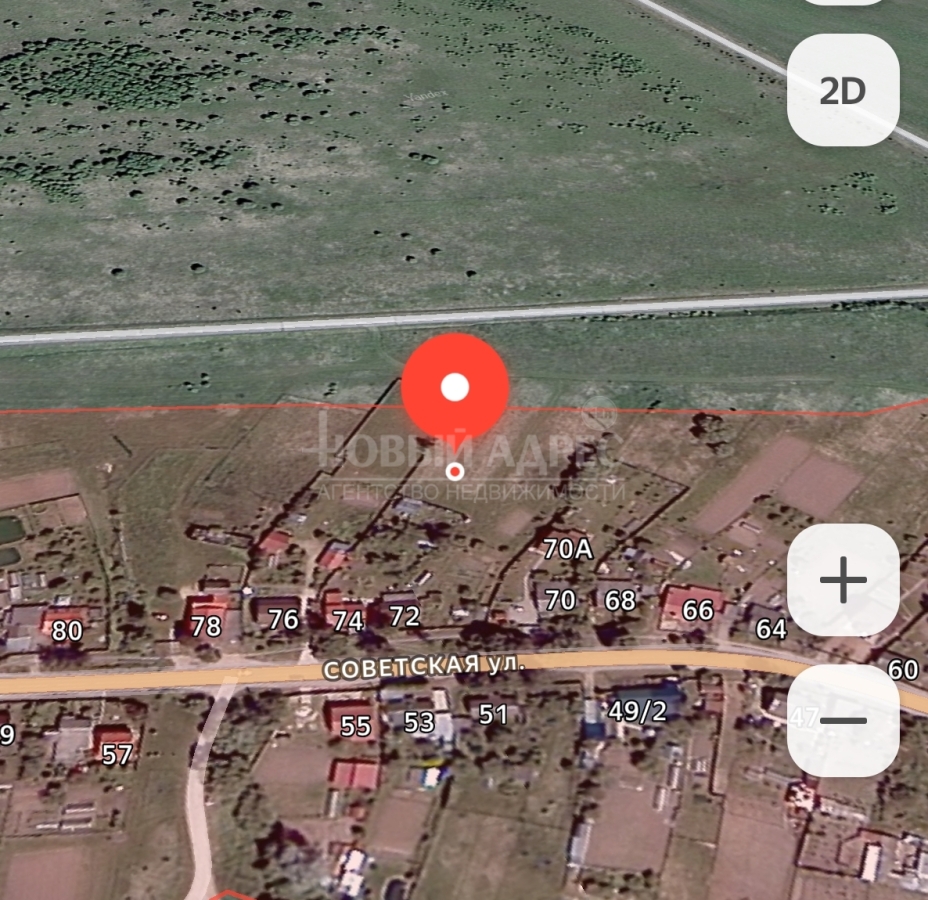Image resolution: width=928 pixels, height=900 pixels.
Task: Zoom out with the minus button
Action: 842,720
